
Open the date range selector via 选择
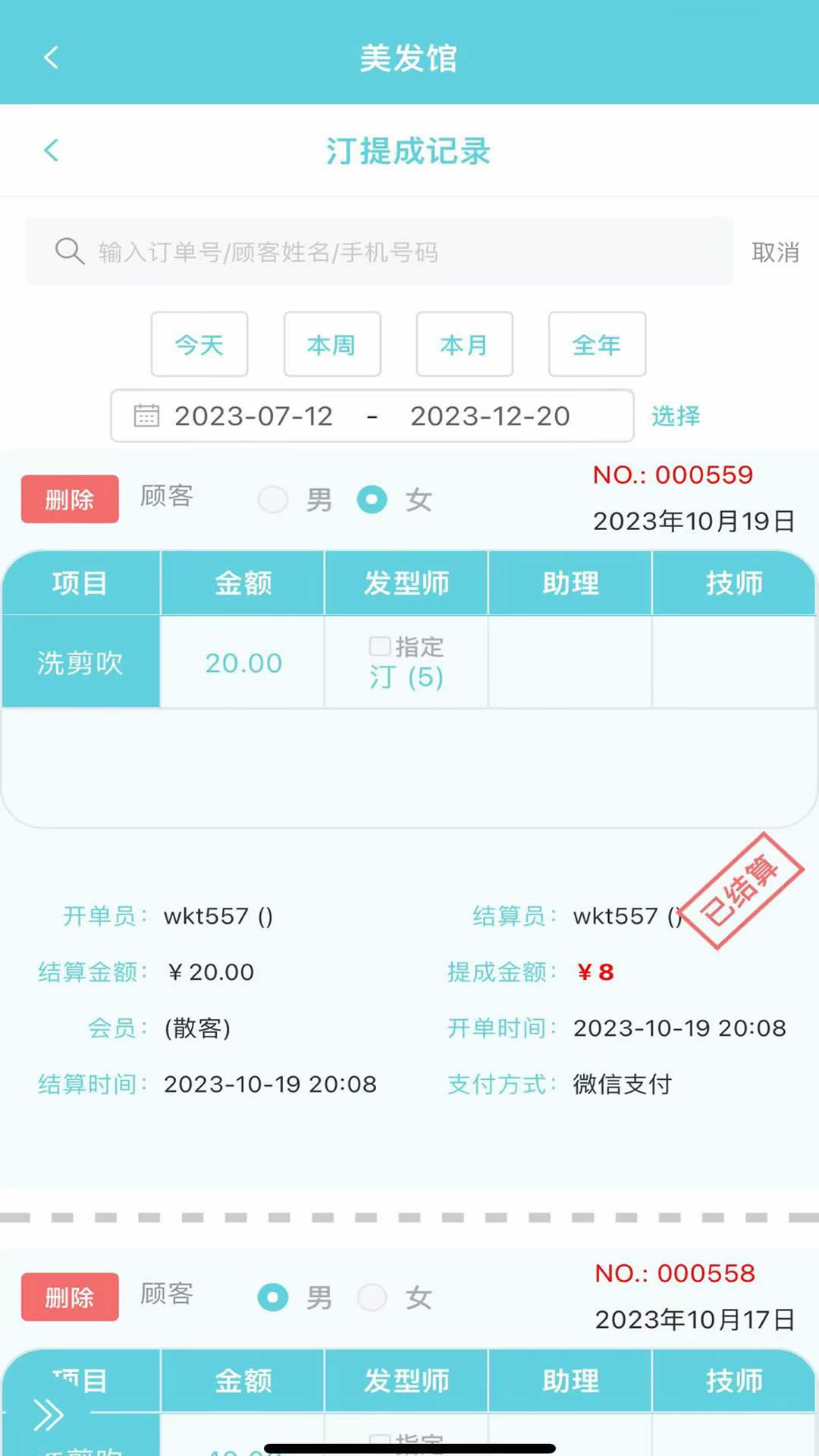pos(676,416)
